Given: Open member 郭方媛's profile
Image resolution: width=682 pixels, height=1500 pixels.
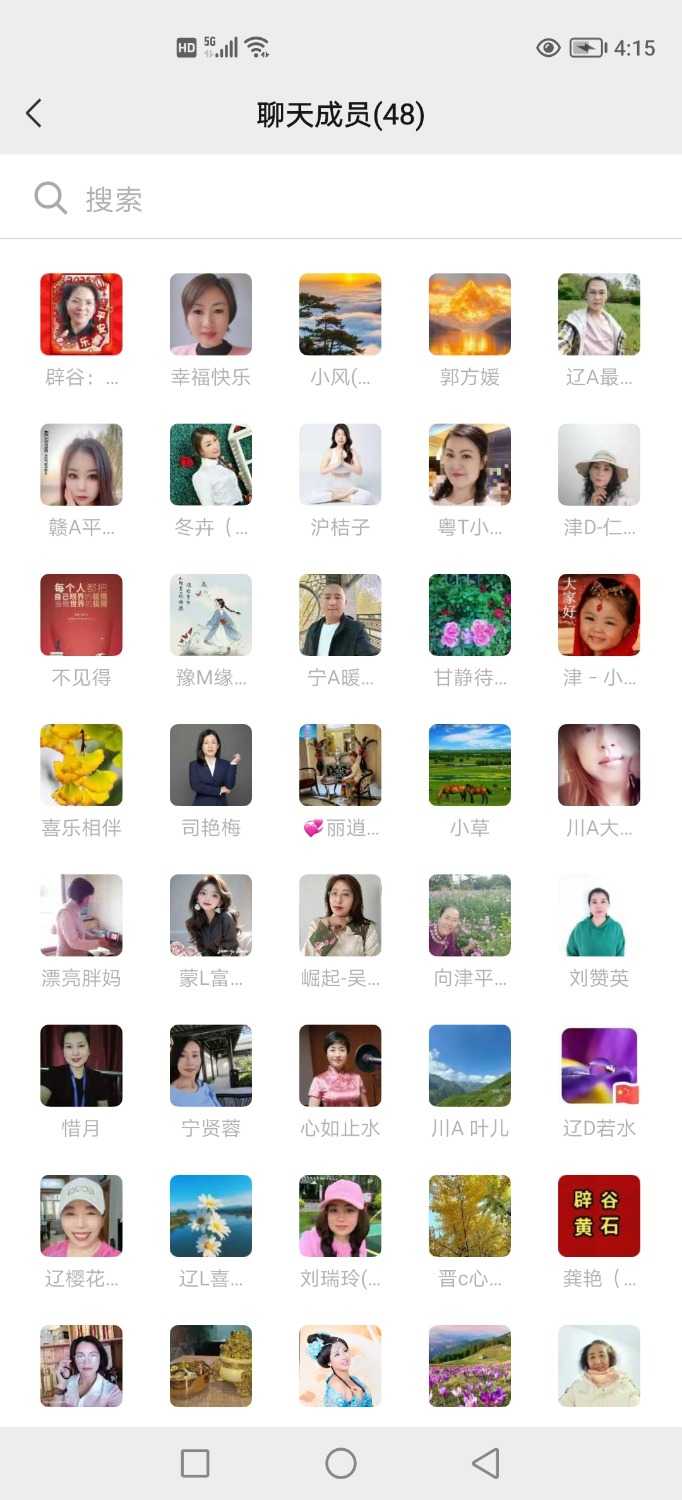Looking at the screenshot, I should (x=469, y=314).
